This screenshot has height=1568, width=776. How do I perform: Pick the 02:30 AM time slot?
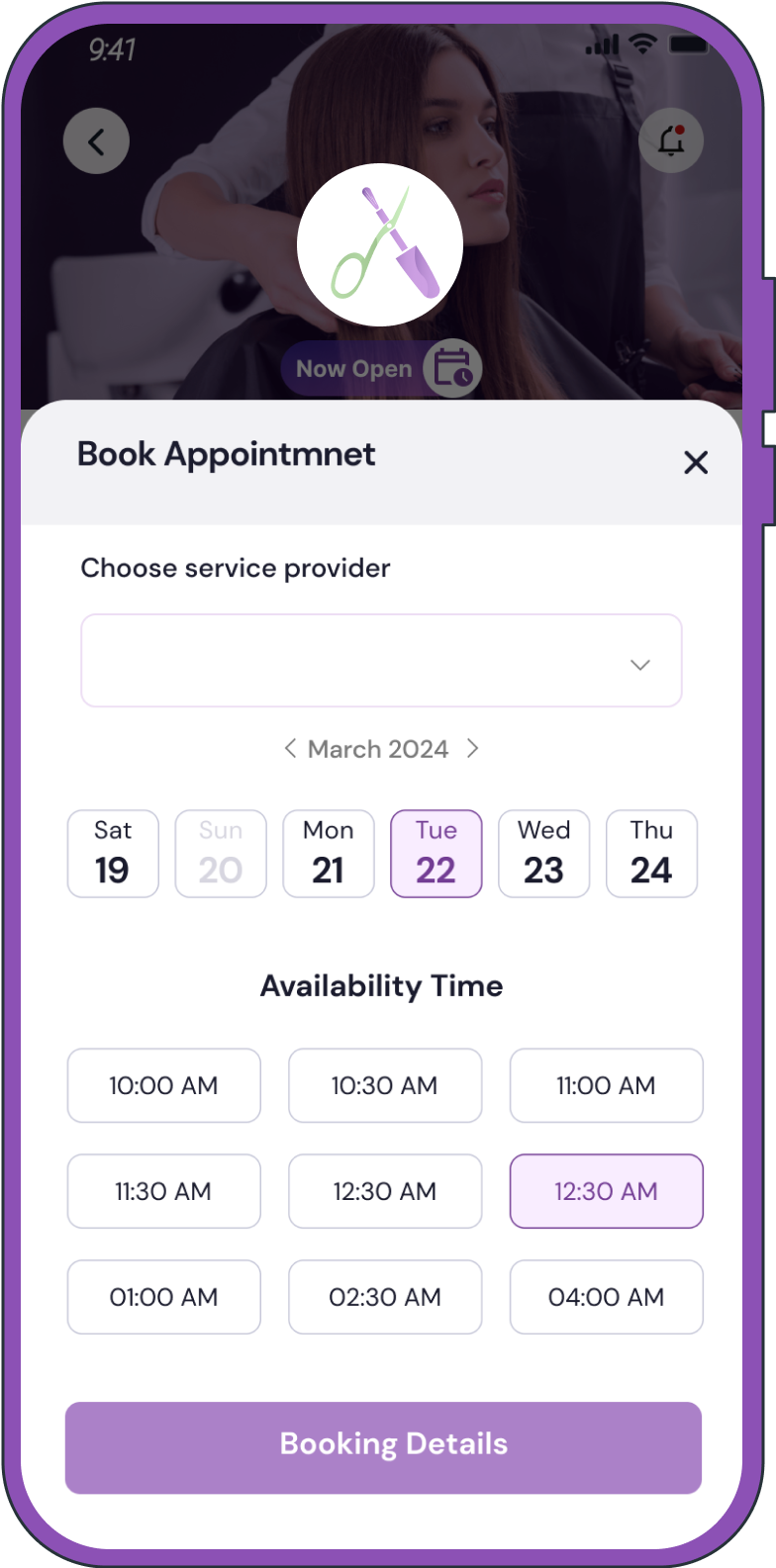pyautogui.click(x=385, y=1297)
